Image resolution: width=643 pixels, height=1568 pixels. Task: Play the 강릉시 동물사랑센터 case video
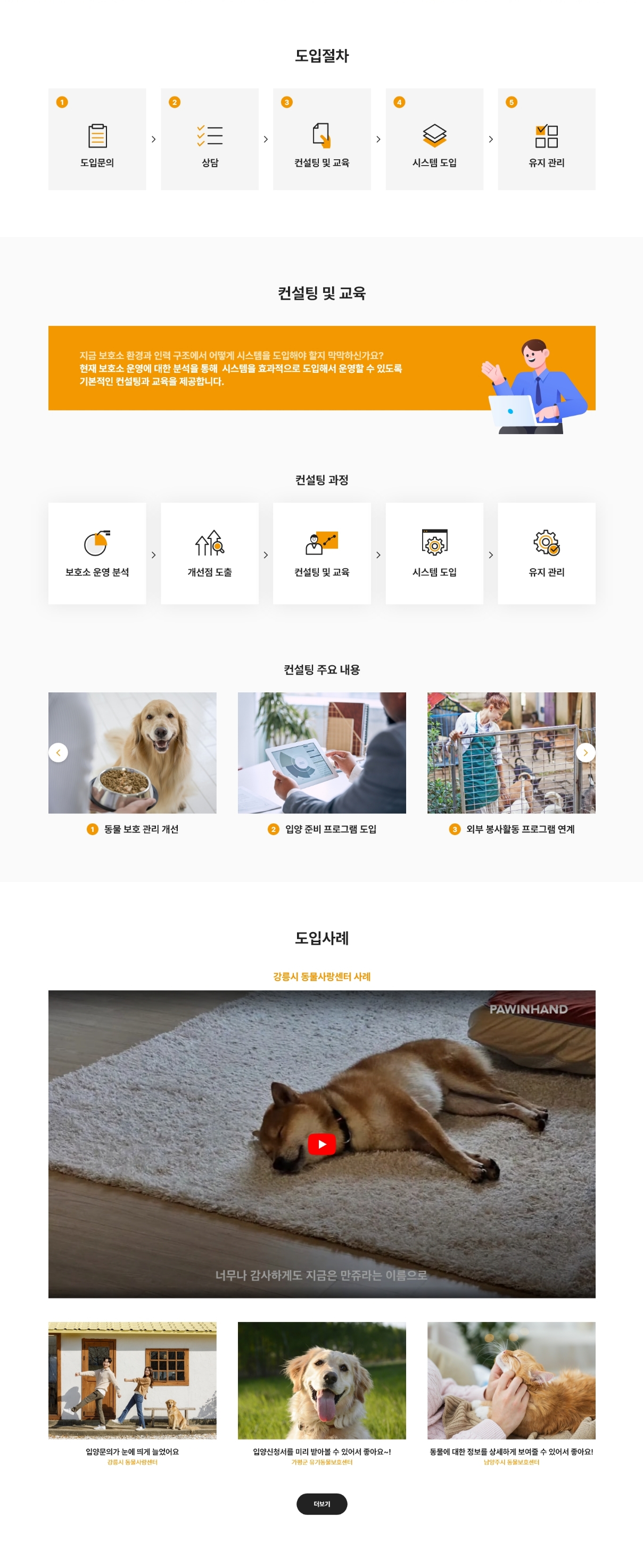pyautogui.click(x=322, y=1144)
